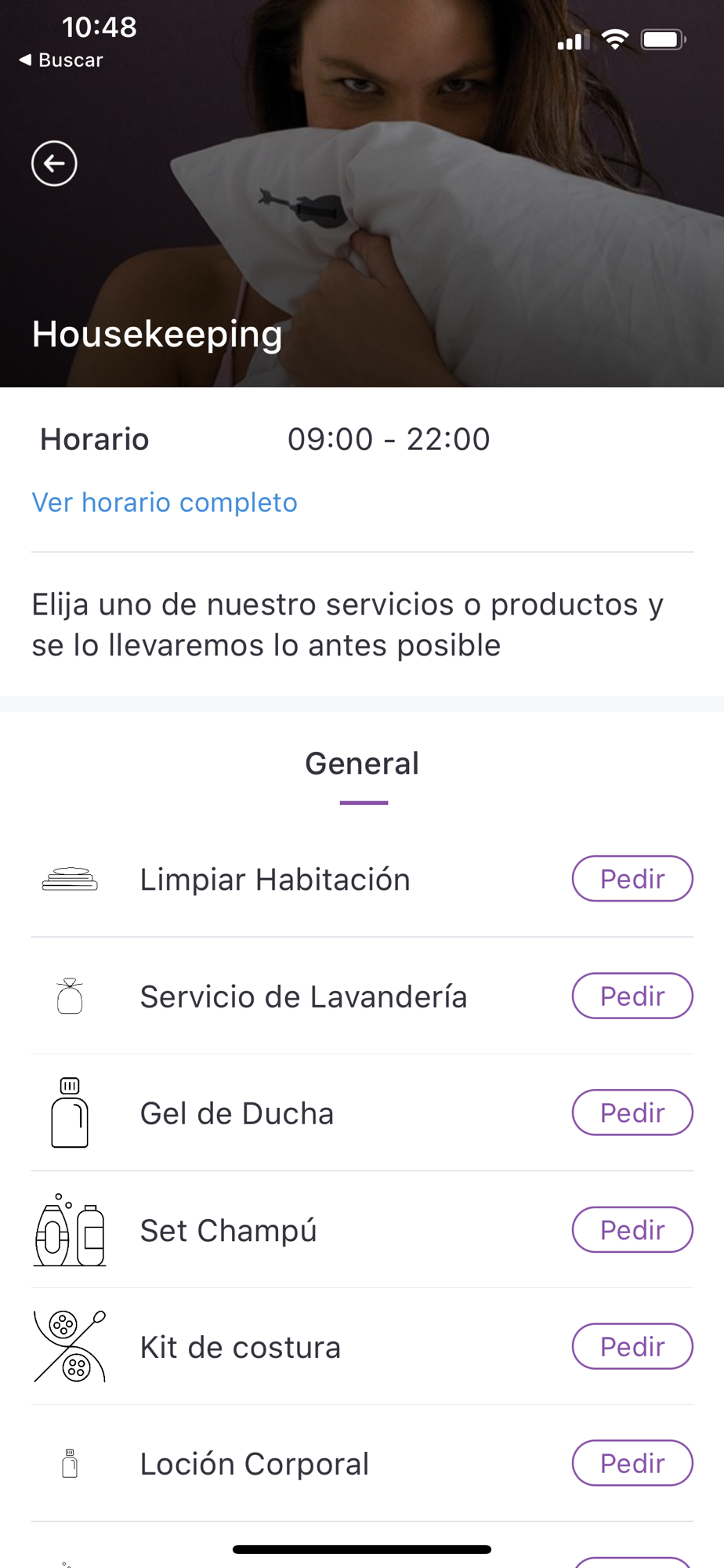724x1568 pixels.
Task: Ask for the Set Champú
Action: (632, 1229)
